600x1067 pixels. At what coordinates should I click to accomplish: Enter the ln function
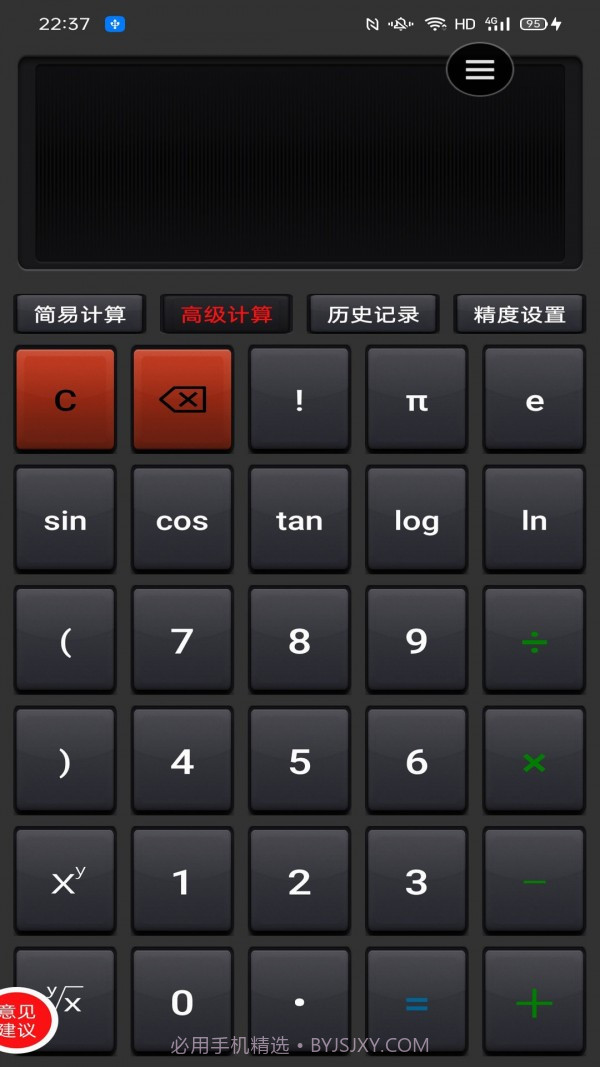tap(534, 520)
